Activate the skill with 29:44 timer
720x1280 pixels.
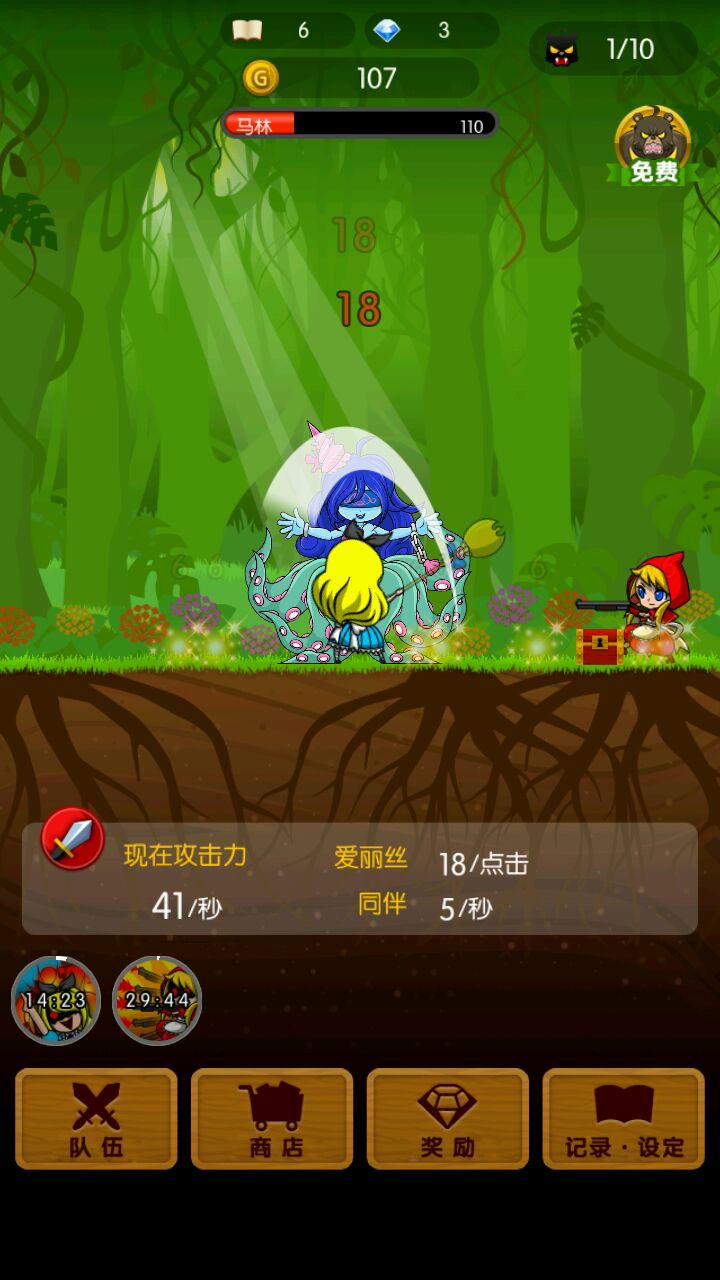(157, 1000)
